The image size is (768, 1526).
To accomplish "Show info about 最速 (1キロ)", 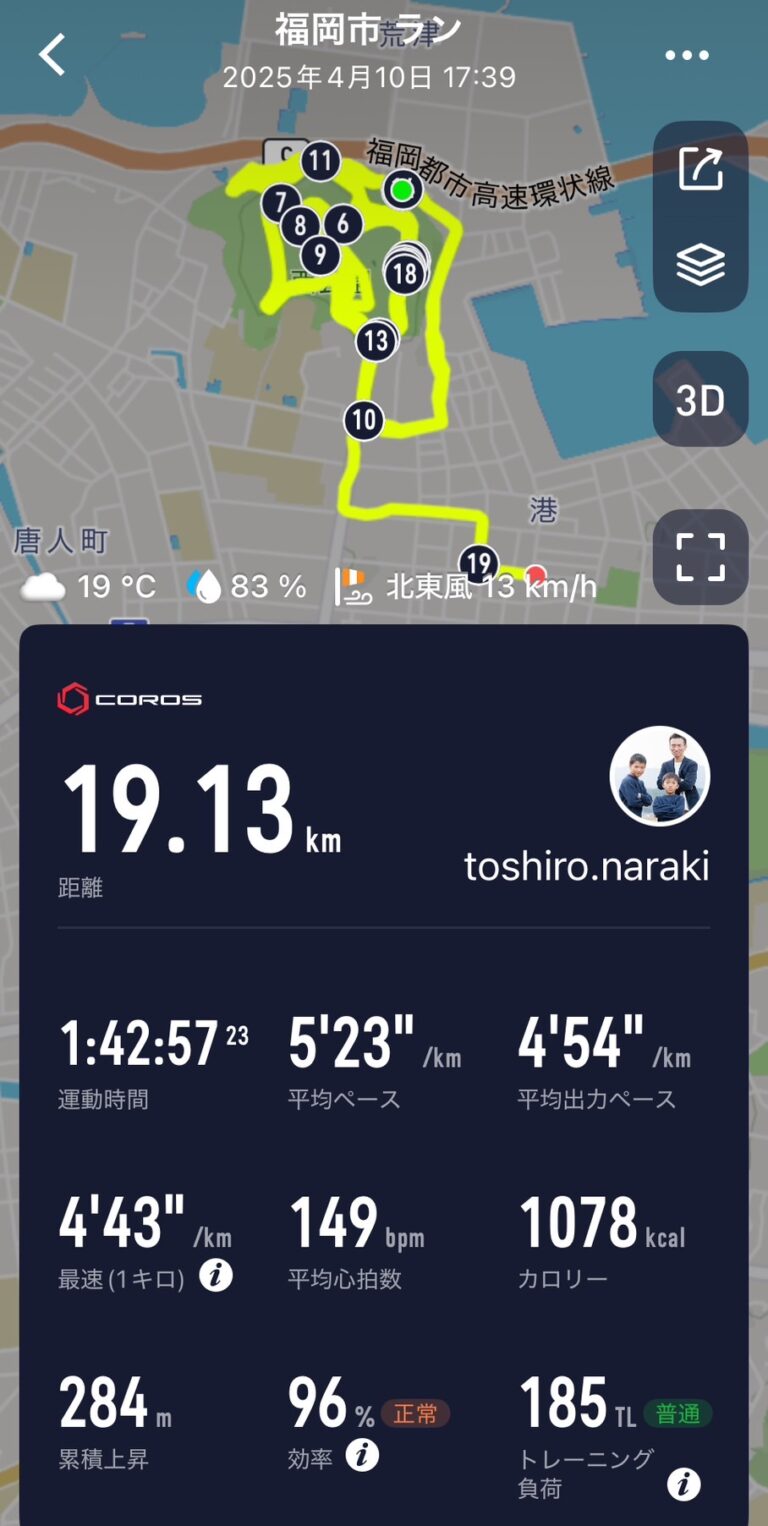I will [x=216, y=1275].
